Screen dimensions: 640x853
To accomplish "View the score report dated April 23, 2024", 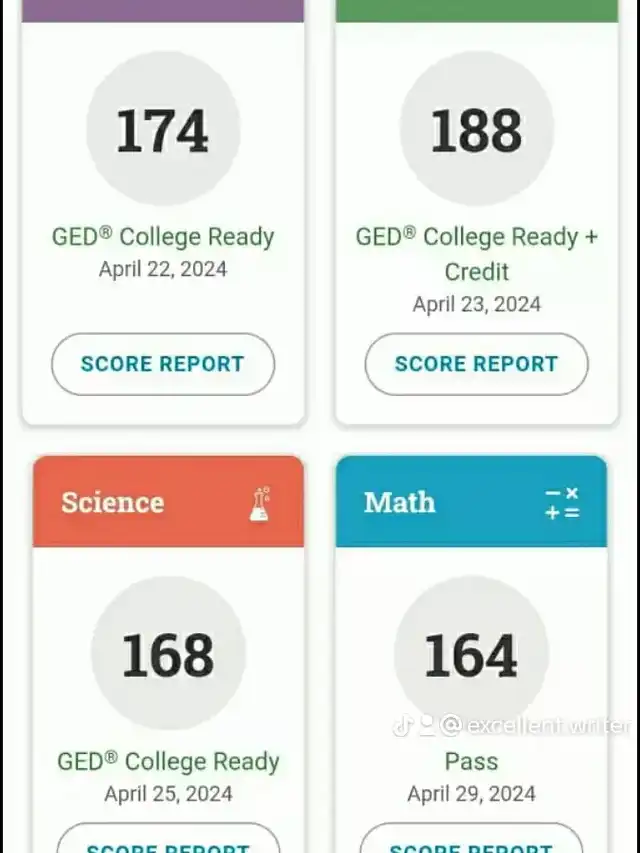I will click(476, 364).
